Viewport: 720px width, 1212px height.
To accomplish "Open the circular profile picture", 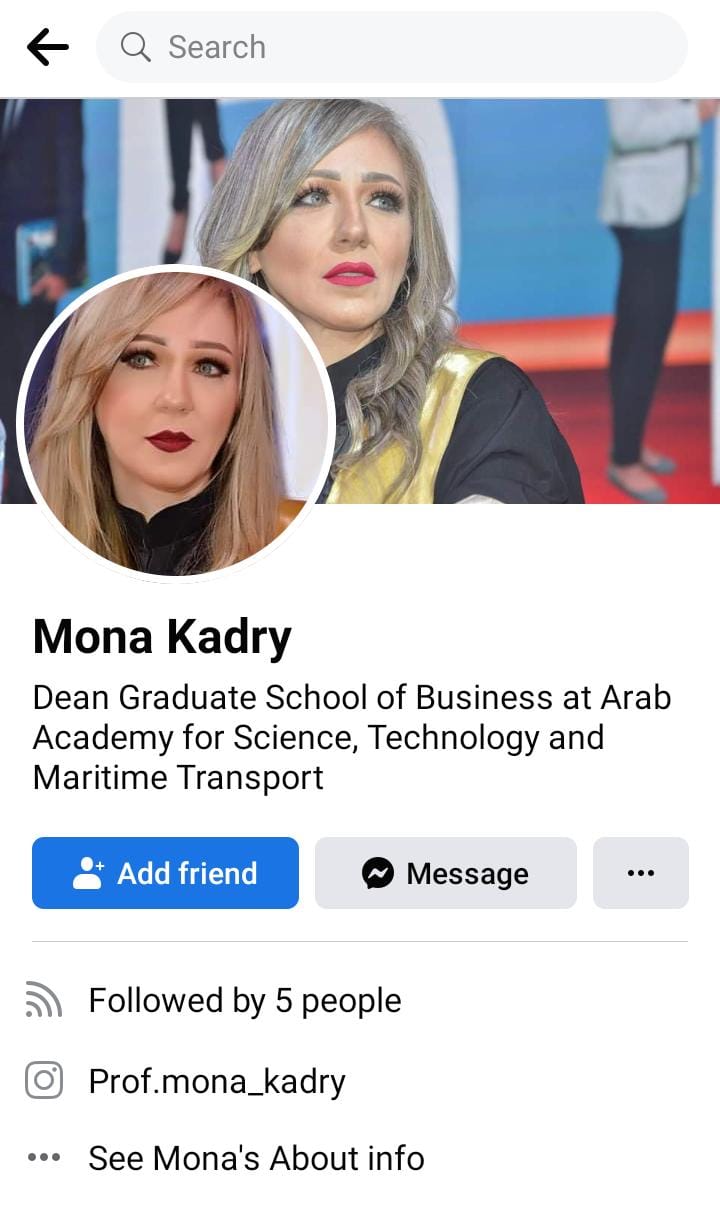I will pos(176,423).
